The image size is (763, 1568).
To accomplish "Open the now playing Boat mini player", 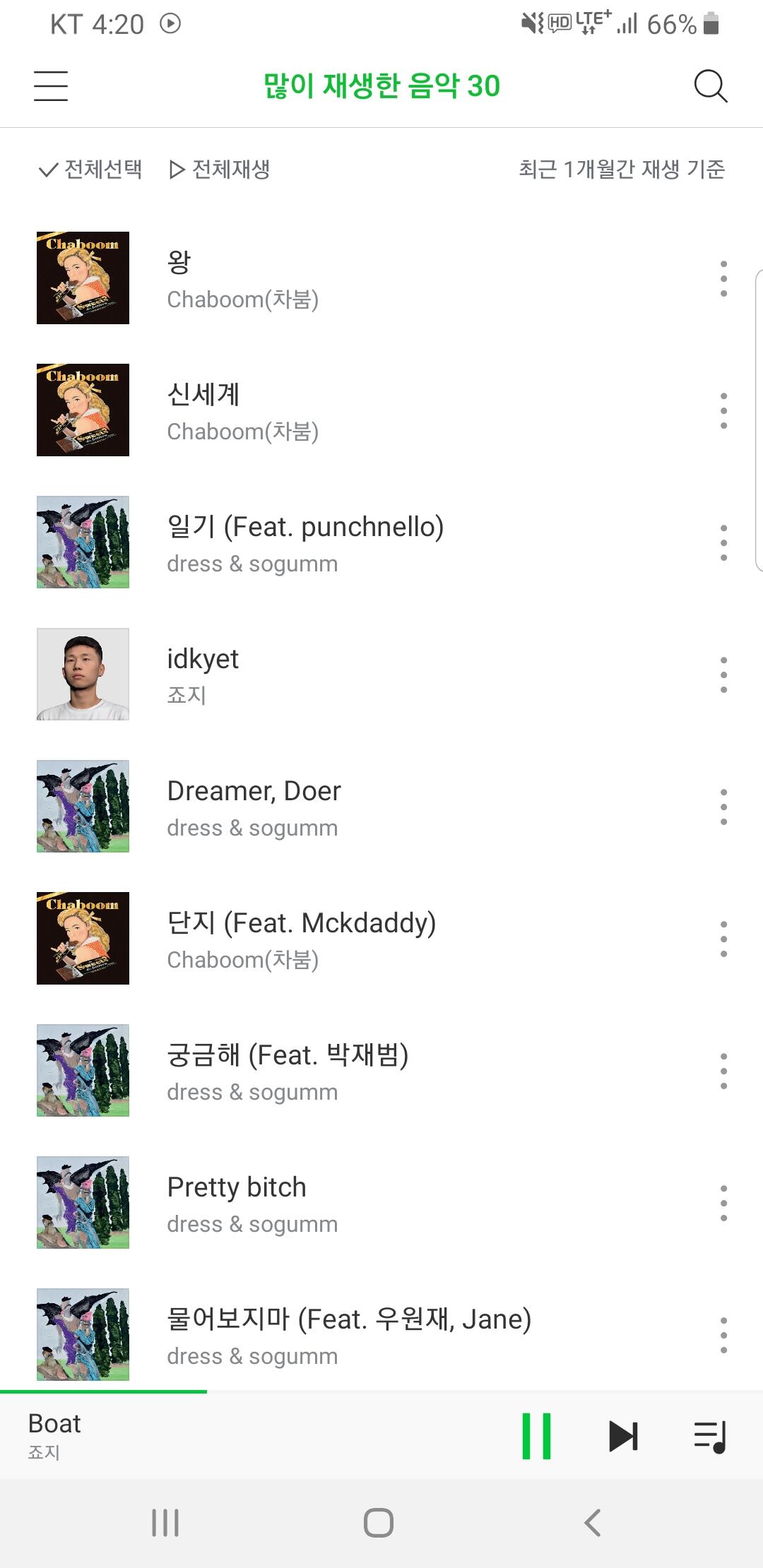I will point(212,1435).
